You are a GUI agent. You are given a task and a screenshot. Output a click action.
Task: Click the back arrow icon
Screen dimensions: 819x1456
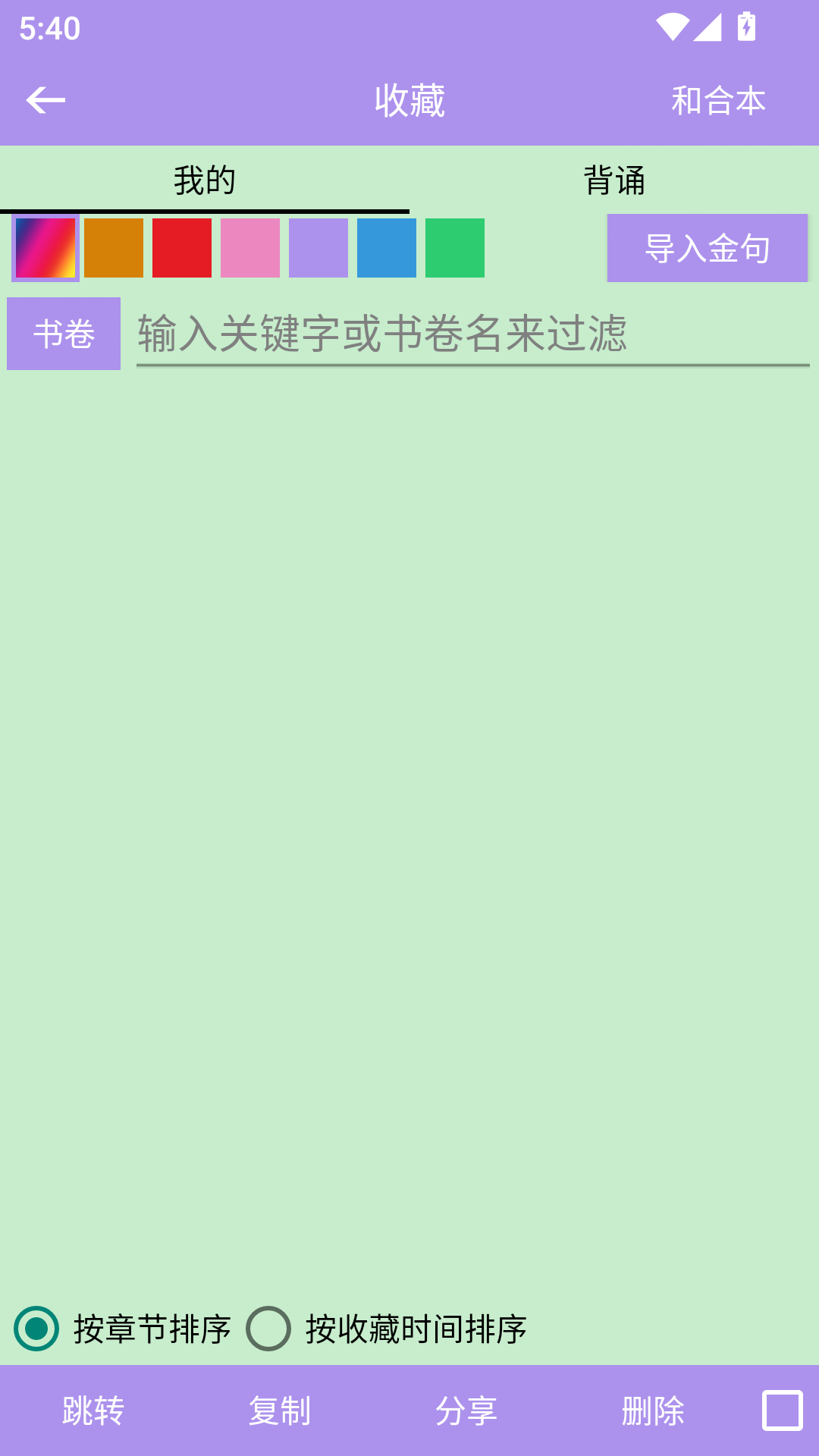[45, 99]
